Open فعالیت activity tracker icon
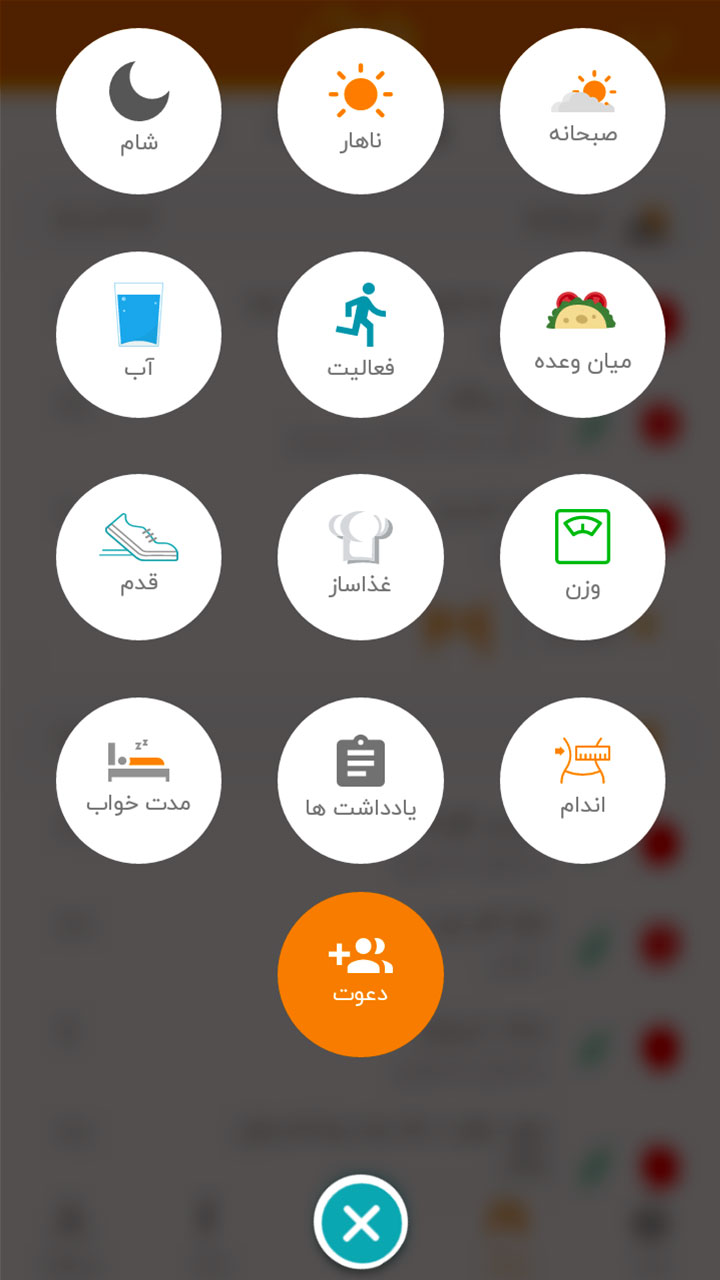The image size is (720, 1280). 361,333
